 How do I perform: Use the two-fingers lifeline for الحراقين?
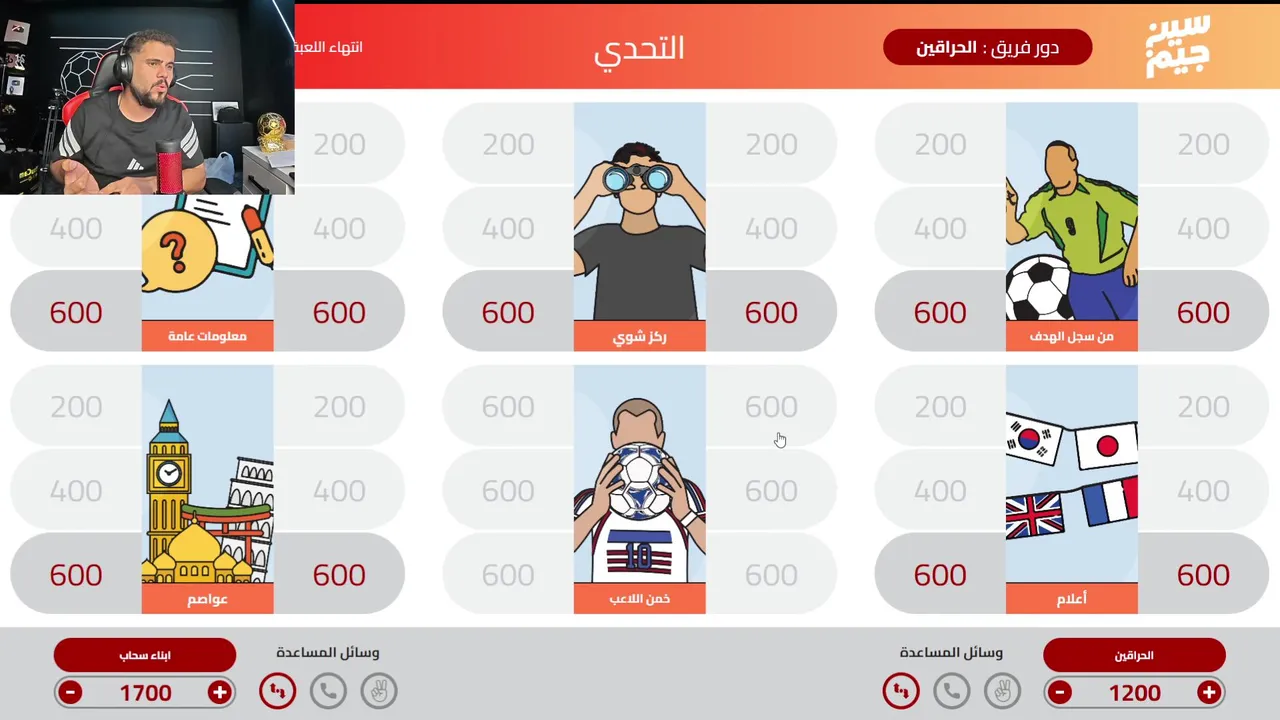click(1002, 690)
